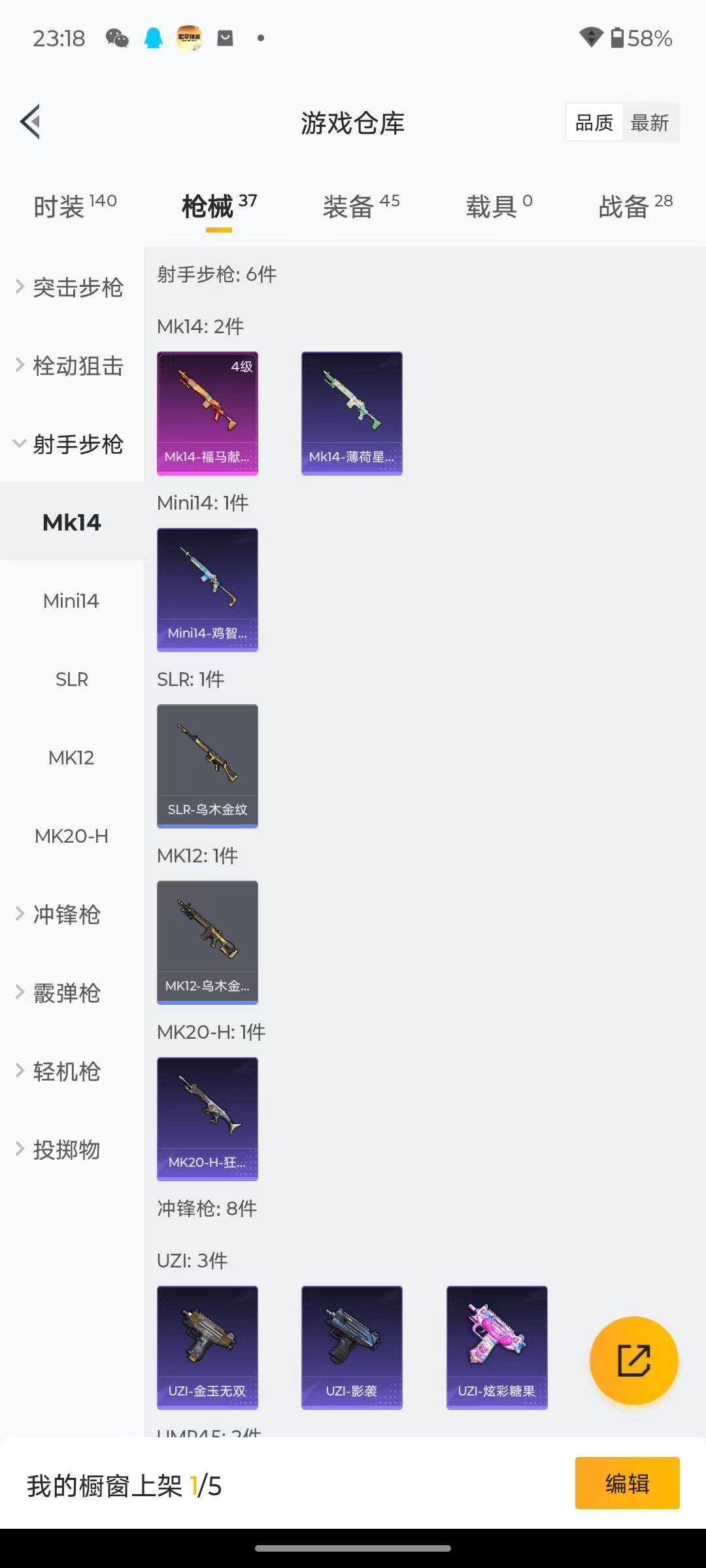The image size is (706, 1568).
Task: Tap the back arrow at top left
Action: tap(29, 122)
